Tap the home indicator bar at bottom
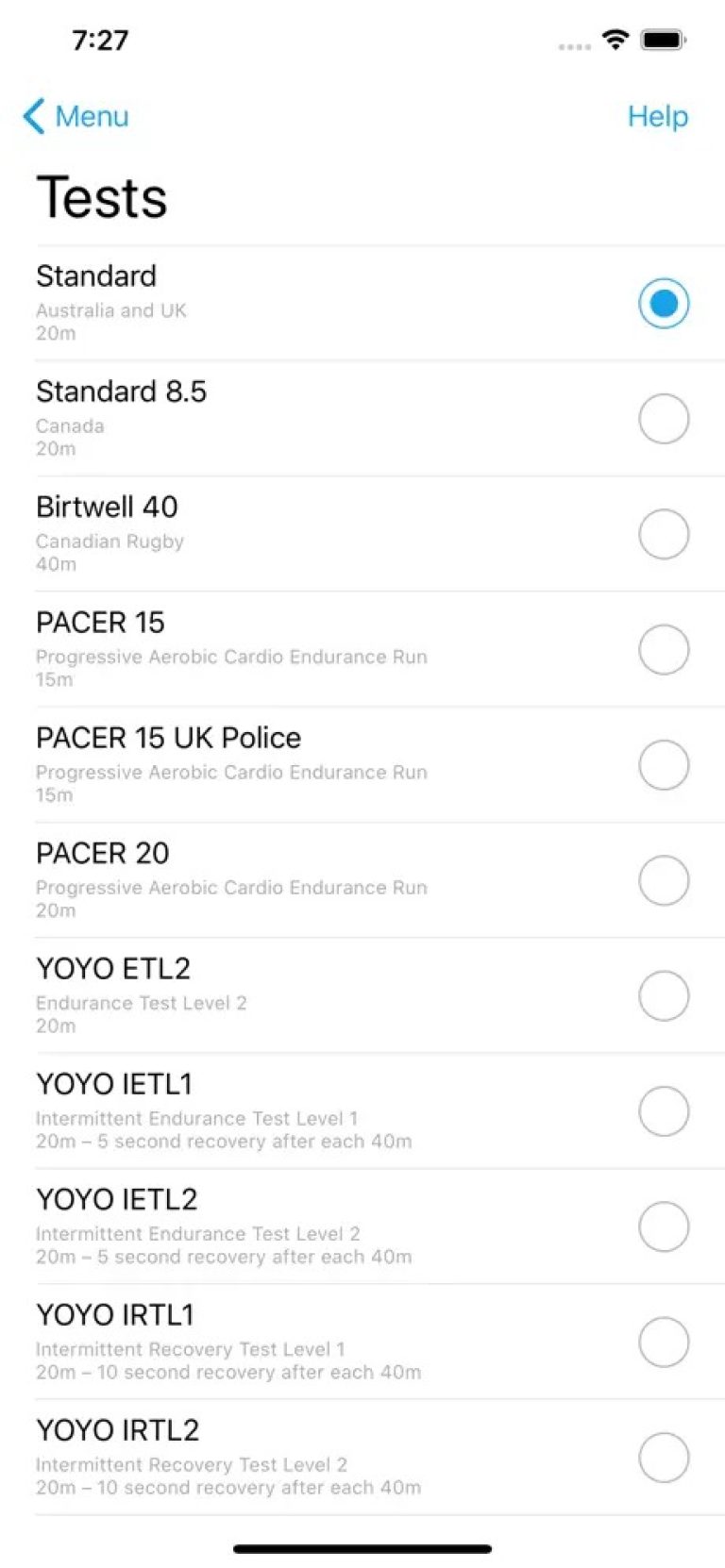The height and width of the screenshot is (1568, 725). pyautogui.click(x=362, y=1547)
